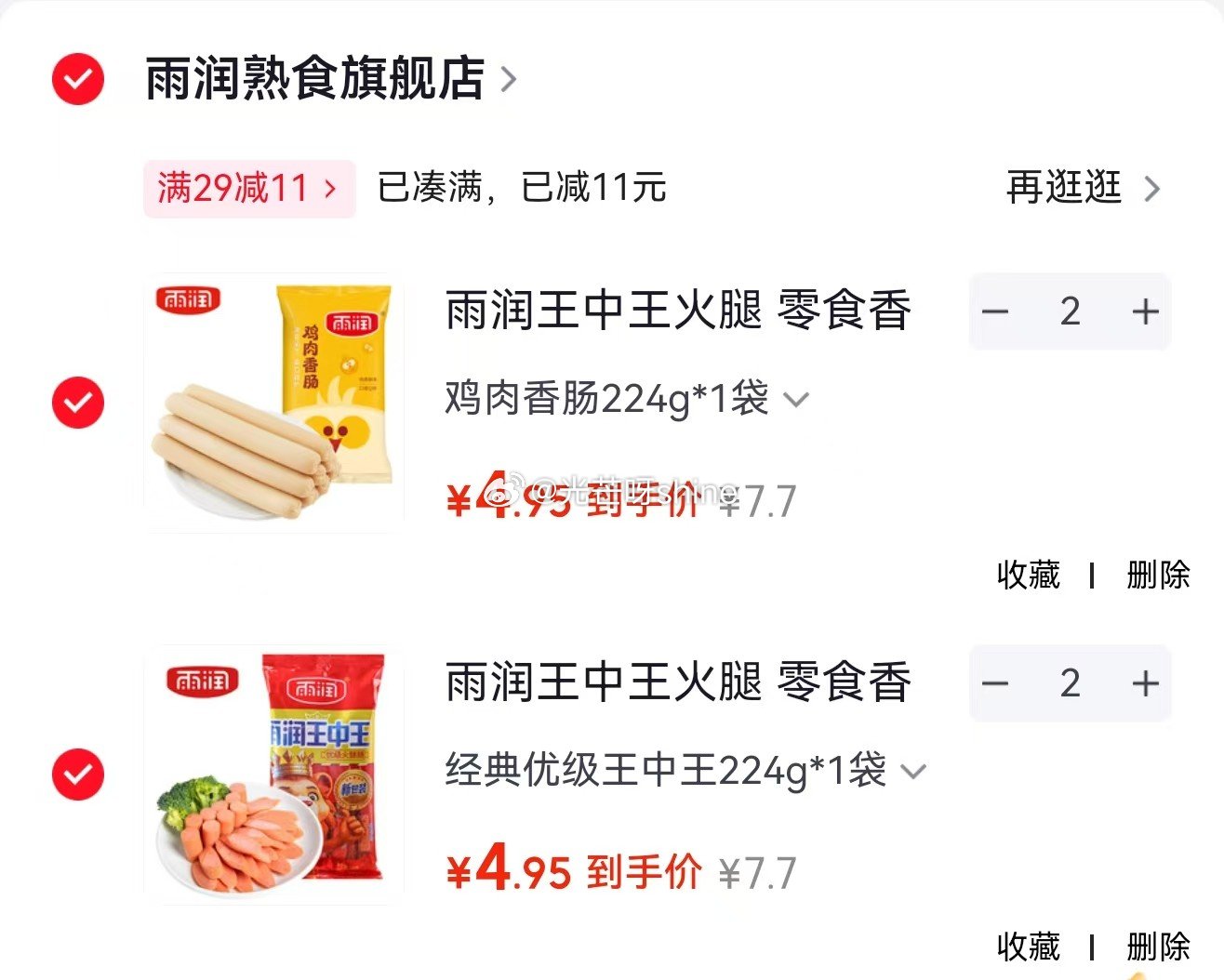Open the 满29减11 promotion tag
1224x980 pixels.
point(249,189)
